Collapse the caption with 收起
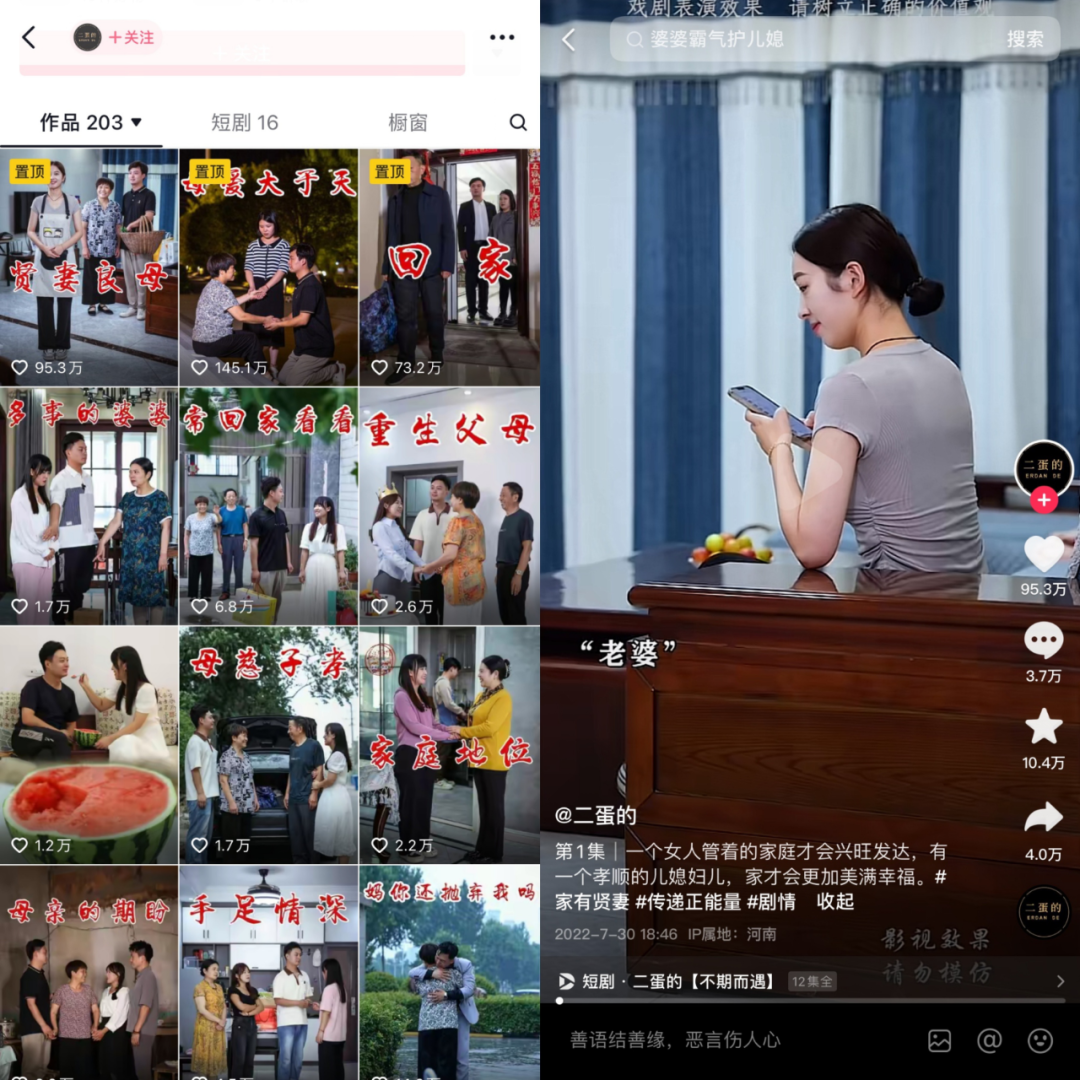Image resolution: width=1080 pixels, height=1080 pixels. [835, 901]
